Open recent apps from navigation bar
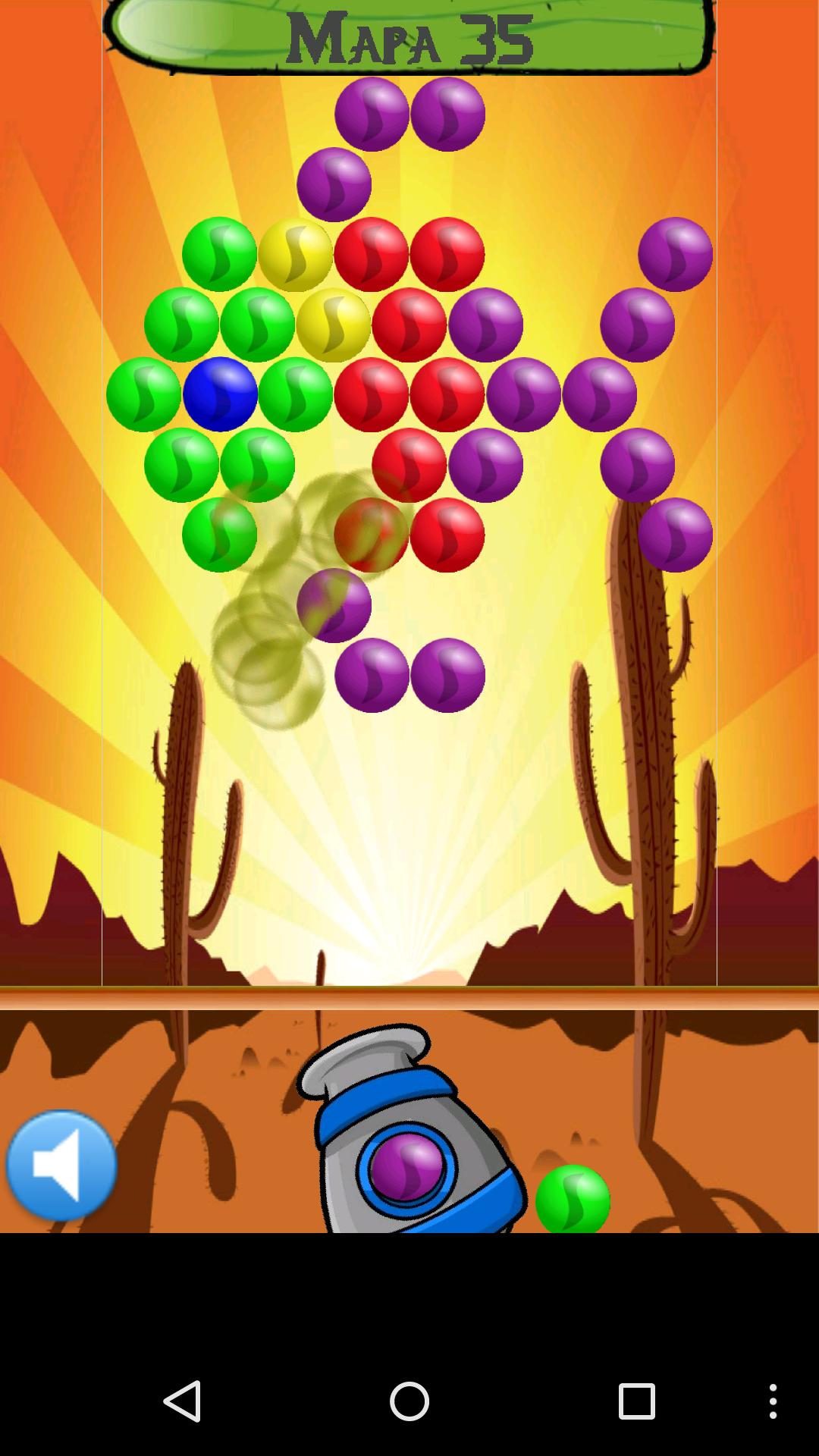 coord(636,1401)
